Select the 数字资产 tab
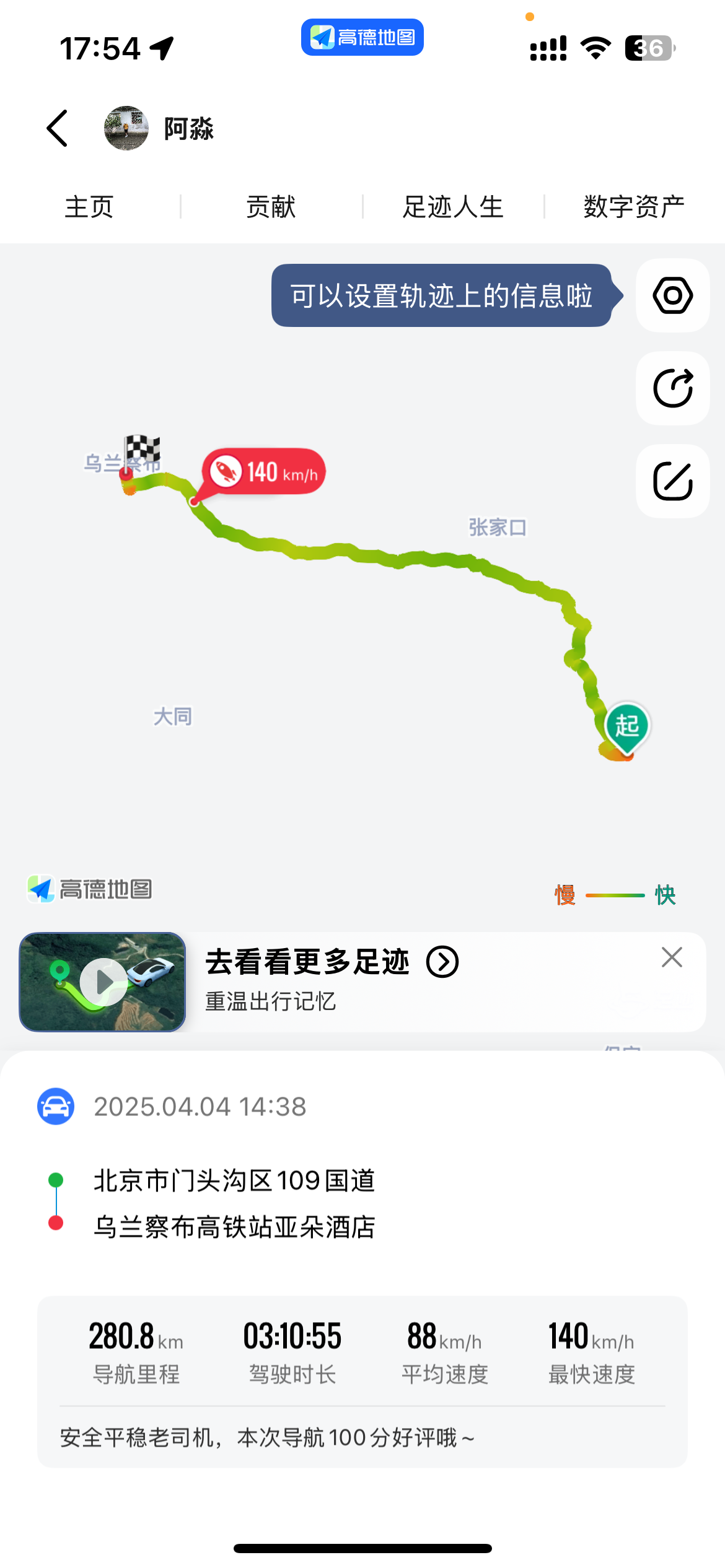This screenshot has width=725, height=1568. click(x=634, y=207)
